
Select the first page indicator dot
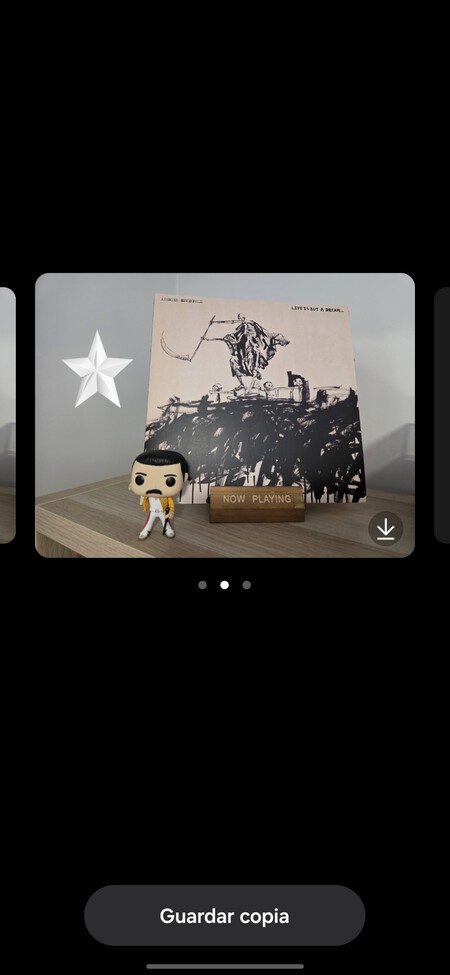pyautogui.click(x=202, y=585)
